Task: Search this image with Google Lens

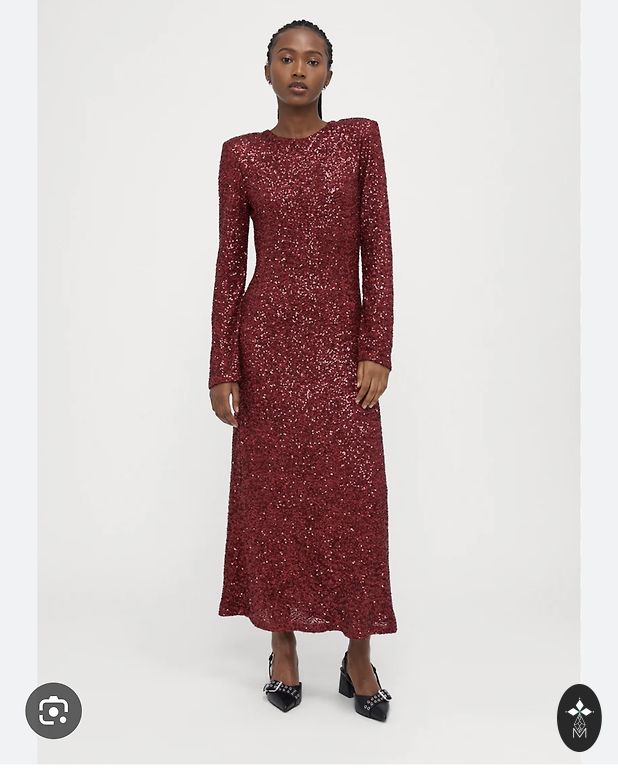Action: click(54, 711)
